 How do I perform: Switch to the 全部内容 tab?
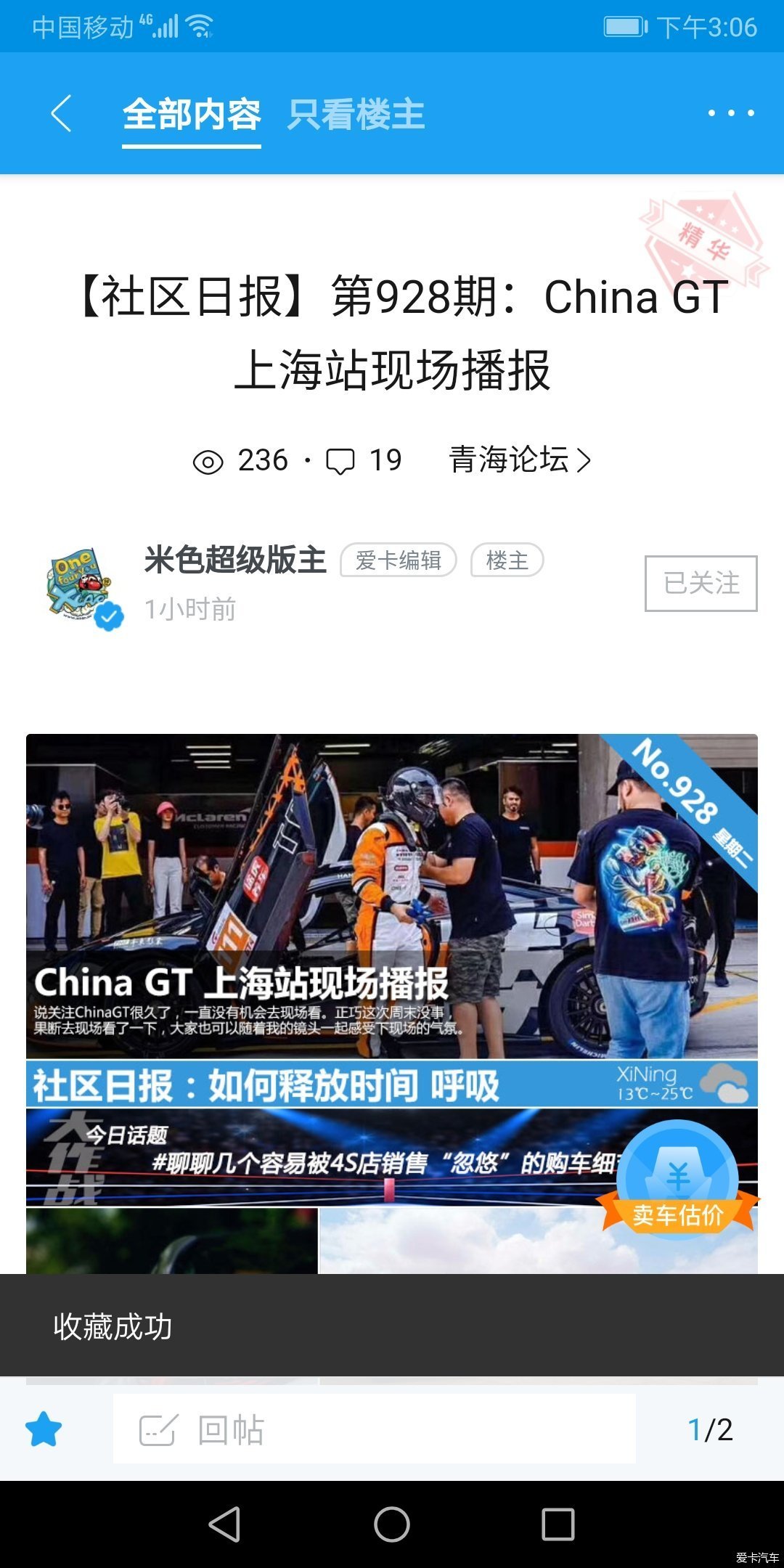click(191, 115)
